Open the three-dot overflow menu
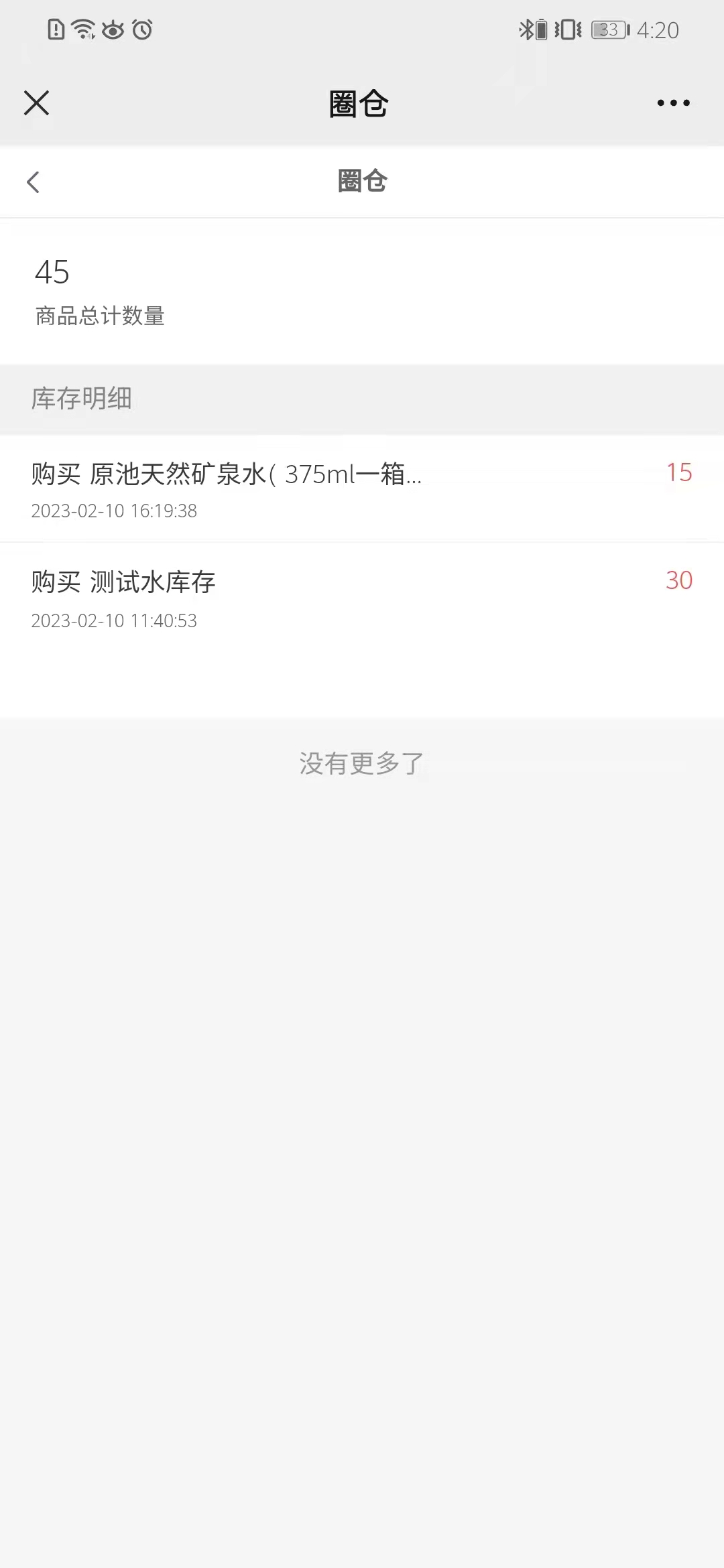This screenshot has height=1568, width=724. (x=673, y=103)
